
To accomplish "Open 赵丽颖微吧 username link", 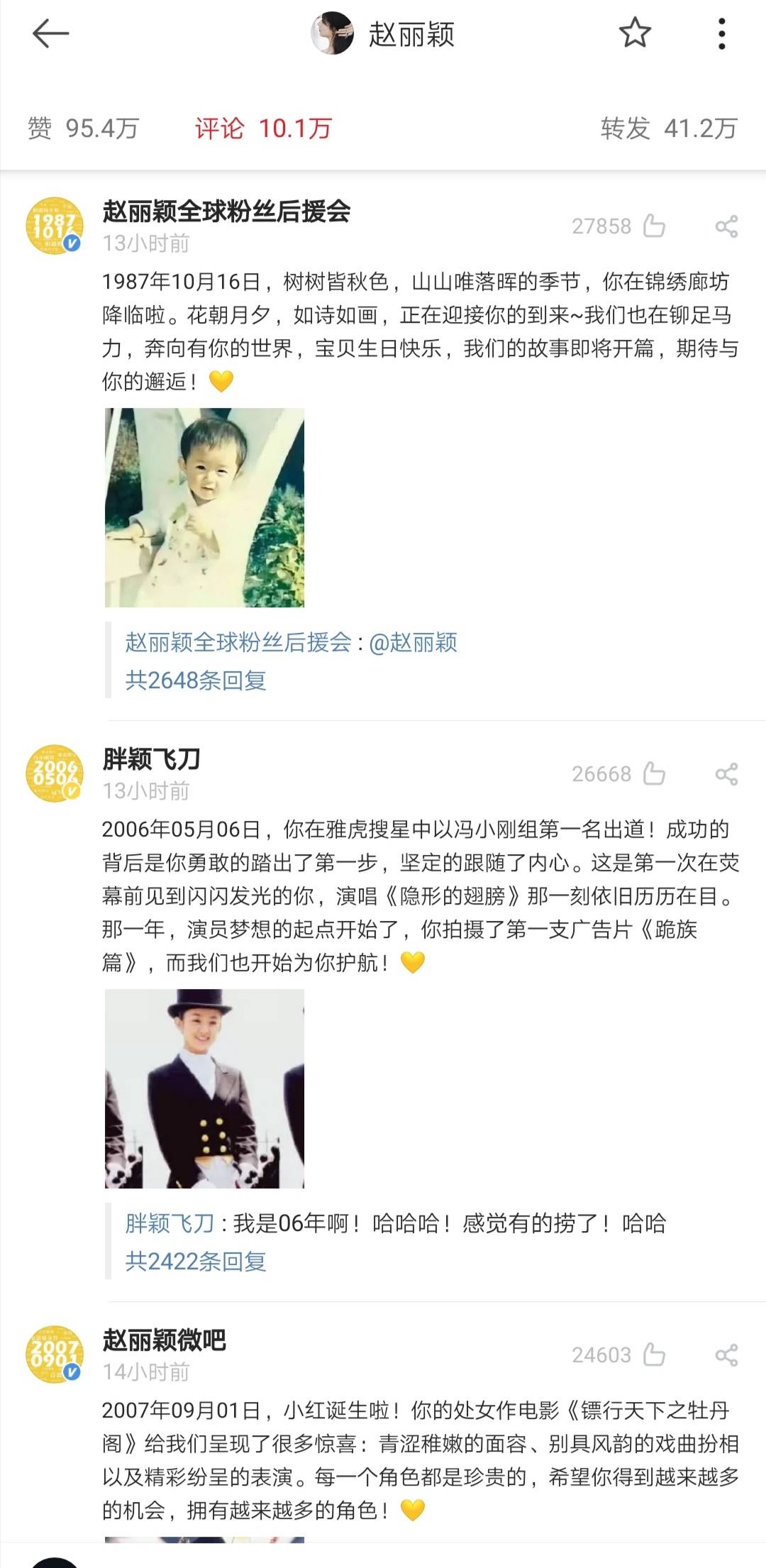I will (x=165, y=1340).
